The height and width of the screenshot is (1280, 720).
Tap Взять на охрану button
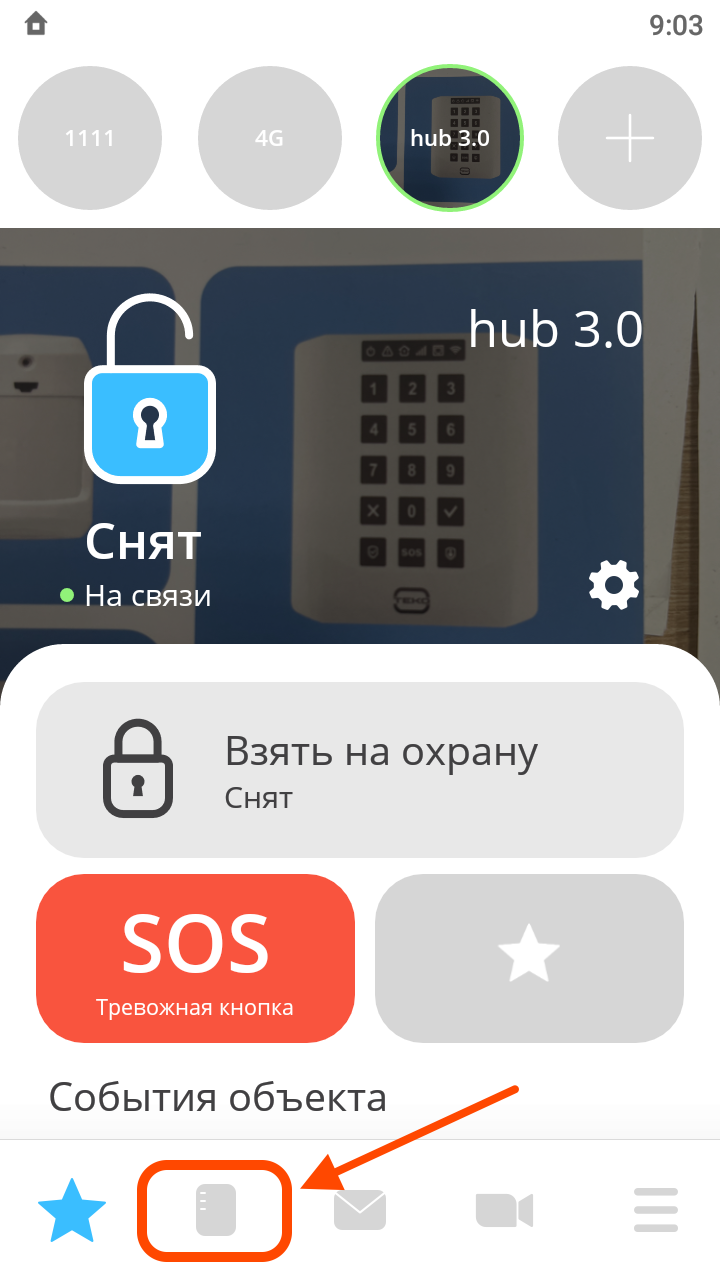[x=360, y=770]
